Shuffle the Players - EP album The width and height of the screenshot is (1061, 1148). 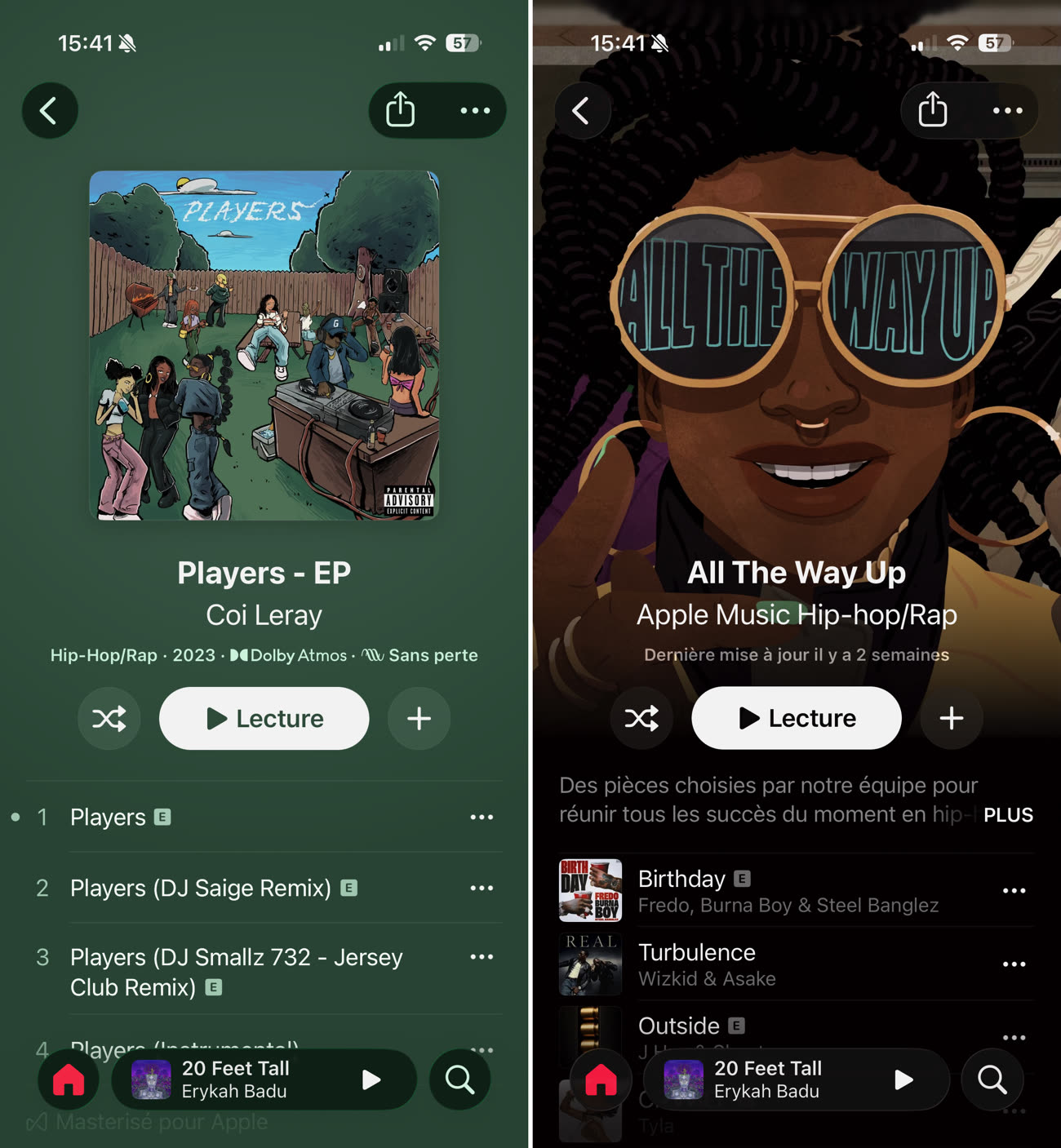pos(109,719)
